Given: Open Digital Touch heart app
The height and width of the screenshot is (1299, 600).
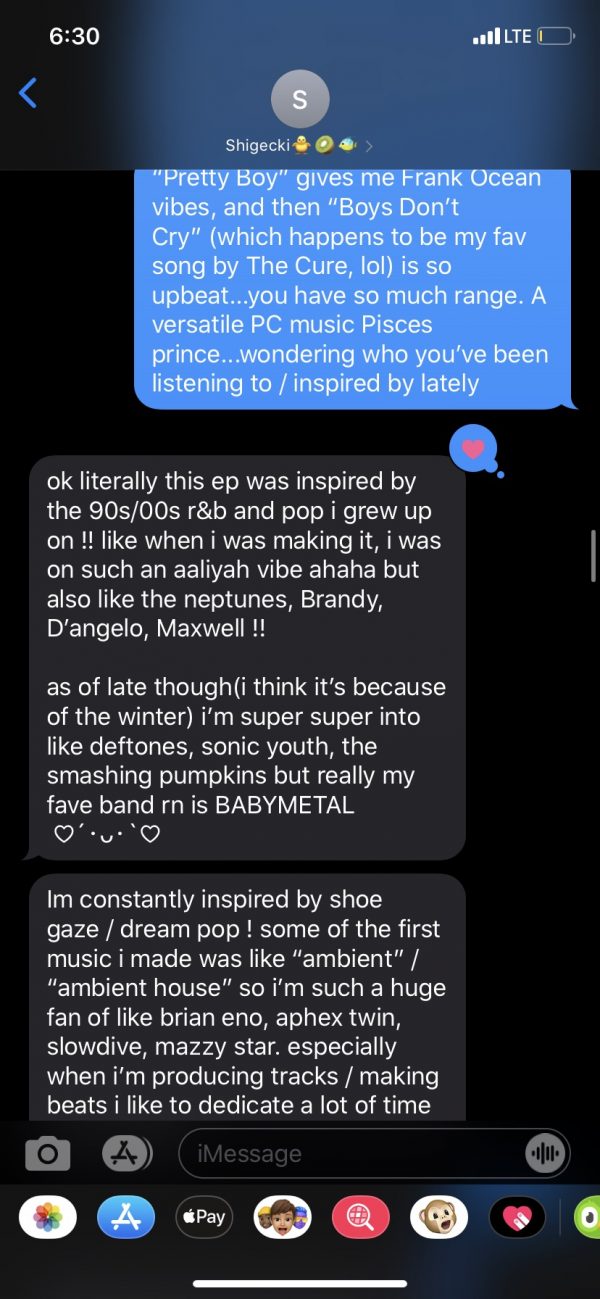Looking at the screenshot, I should coord(517,1217).
